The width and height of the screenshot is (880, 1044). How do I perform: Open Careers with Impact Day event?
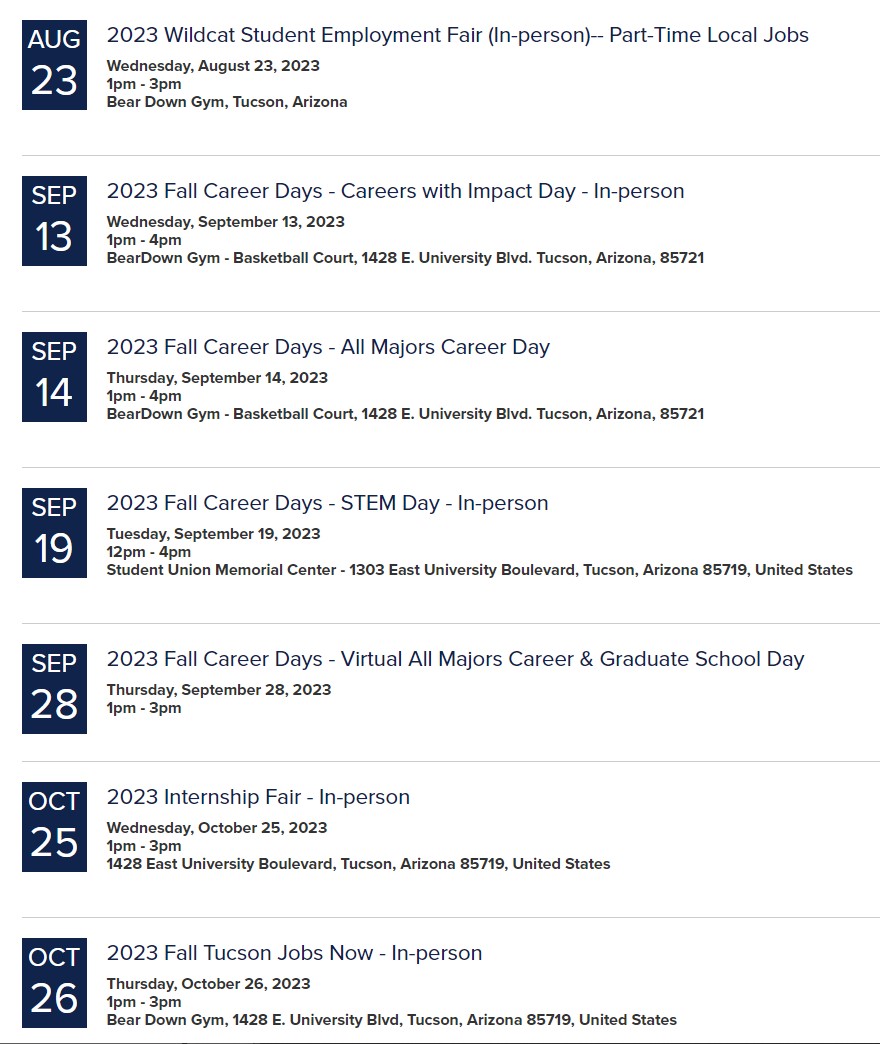point(395,191)
